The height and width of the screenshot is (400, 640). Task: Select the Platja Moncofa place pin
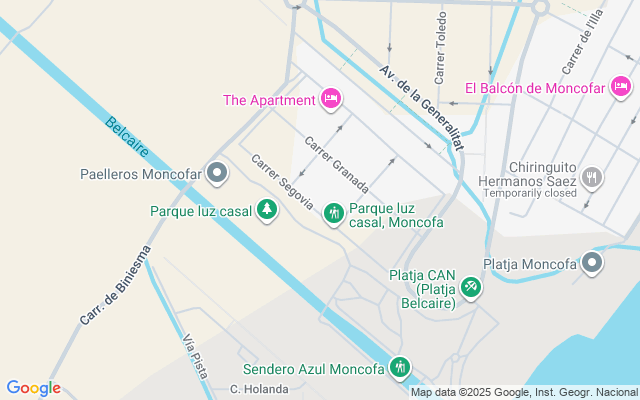[593, 264]
